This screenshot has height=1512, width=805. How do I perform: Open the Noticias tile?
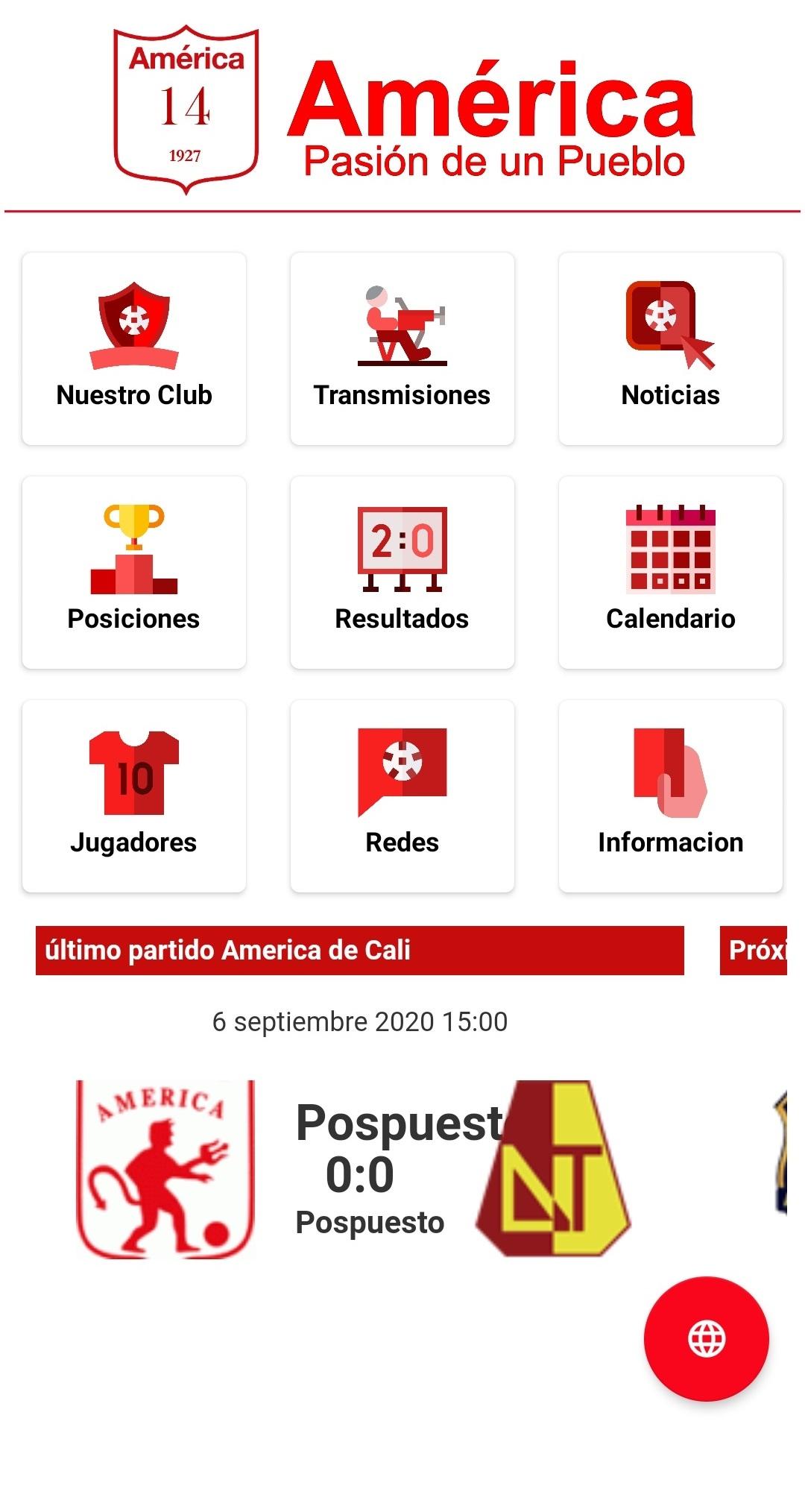pos(671,348)
